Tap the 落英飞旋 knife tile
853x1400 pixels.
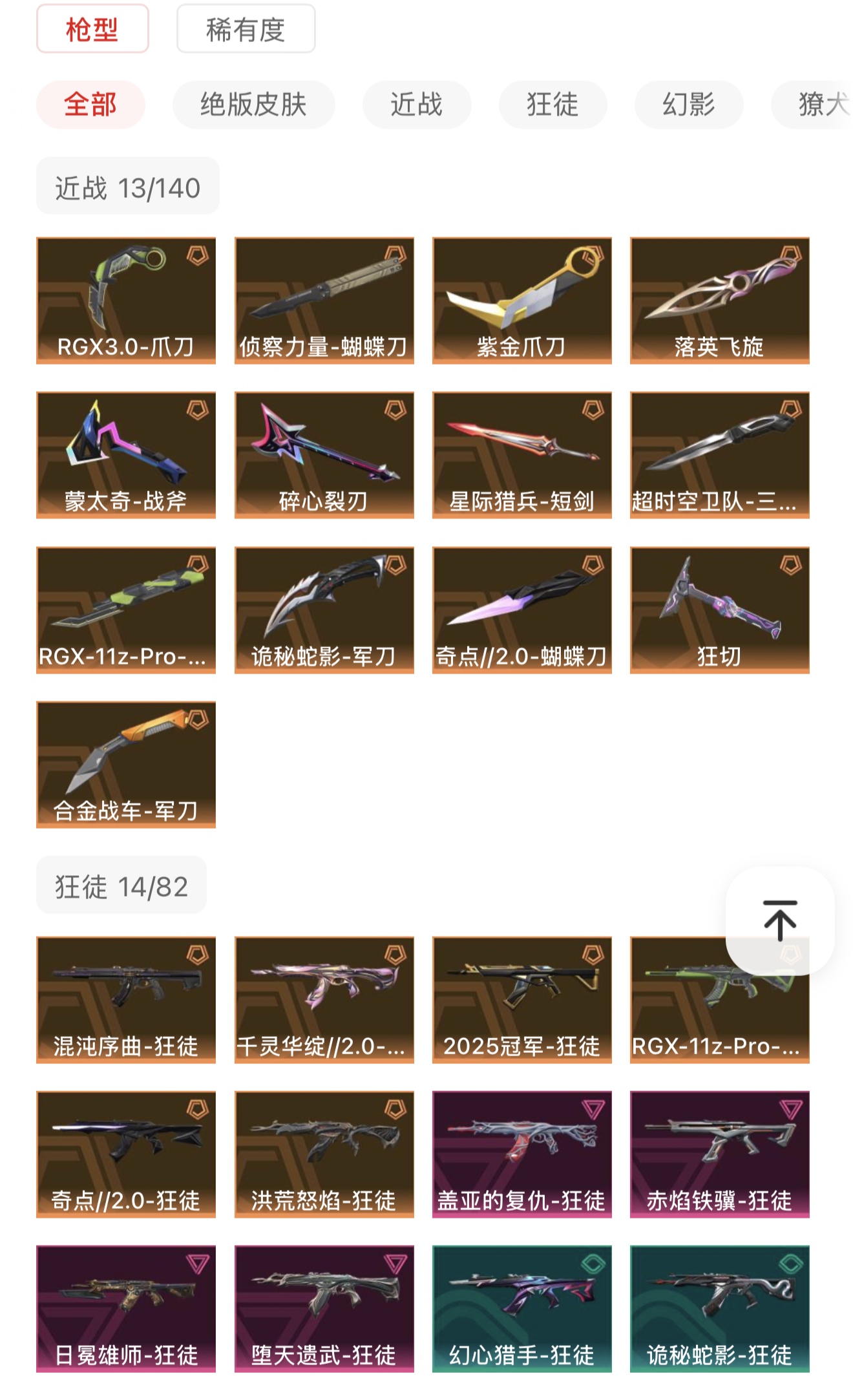[x=719, y=301]
